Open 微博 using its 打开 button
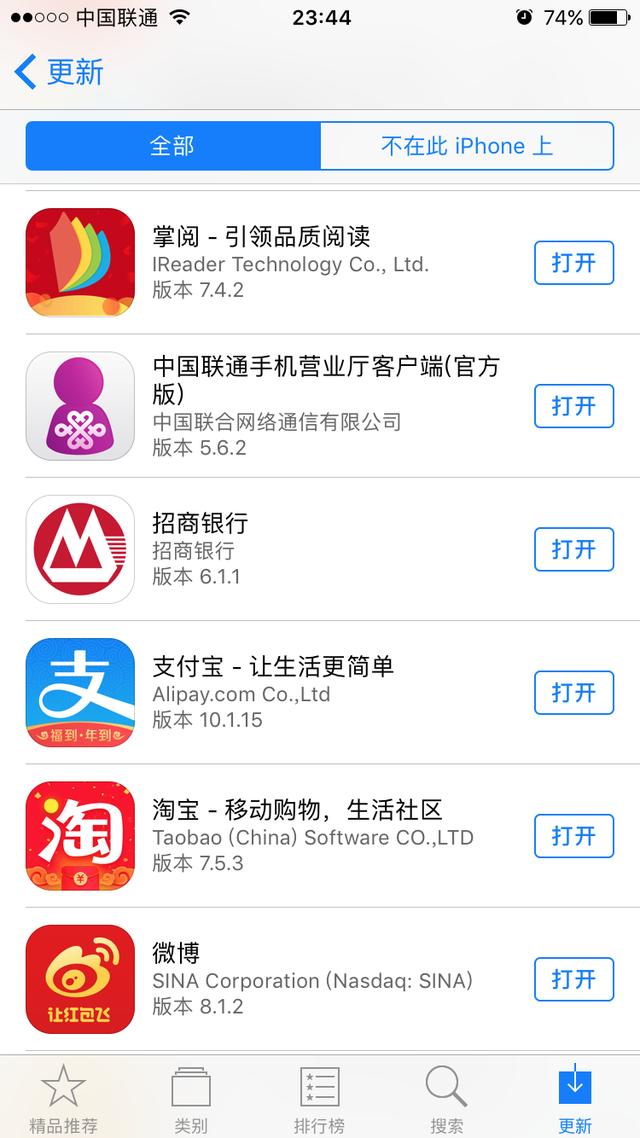 (574, 979)
